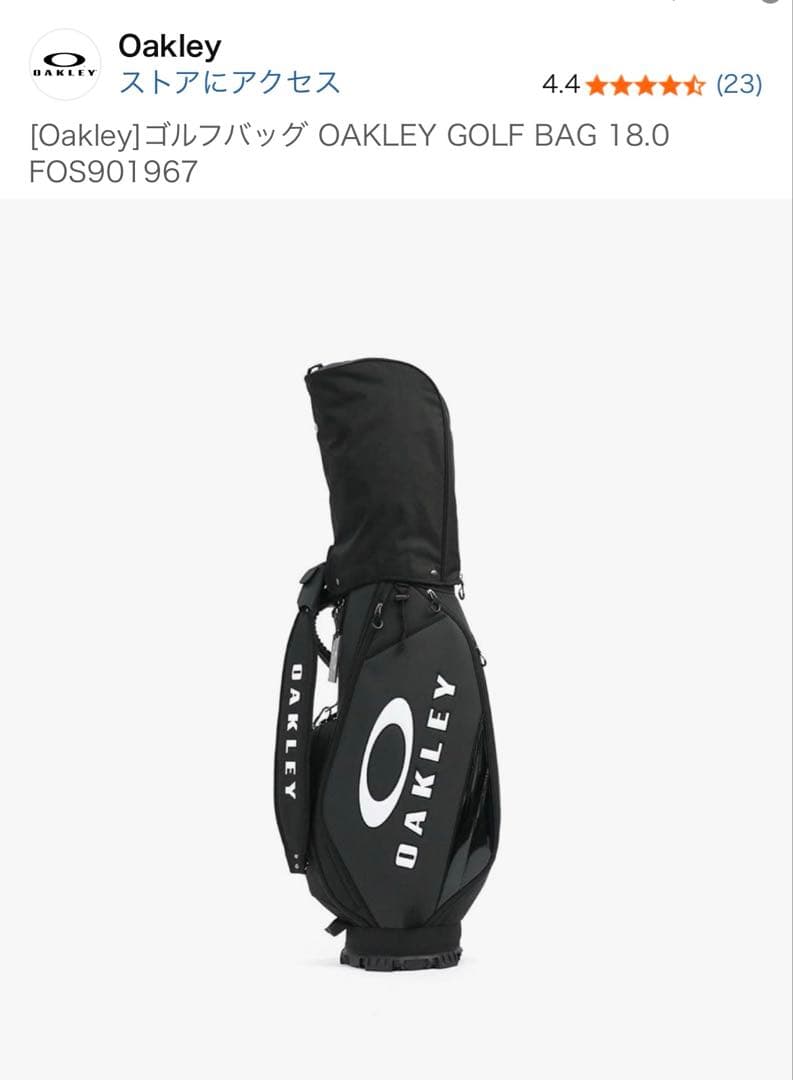This screenshot has height=1080, width=793.
Task: Visit the Oakley store via ストアにアクセス
Action: coord(229,82)
